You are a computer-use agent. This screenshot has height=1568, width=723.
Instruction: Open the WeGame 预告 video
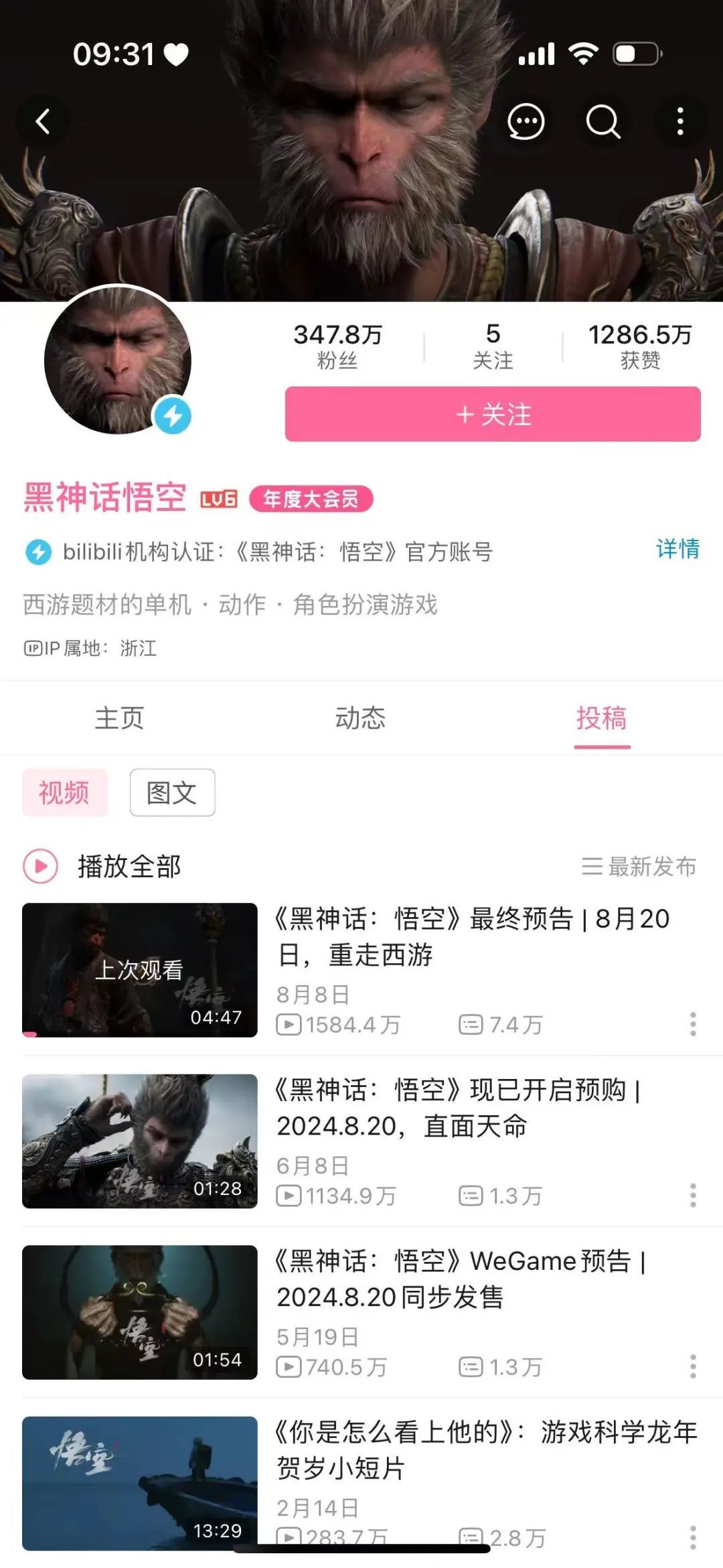click(461, 1279)
